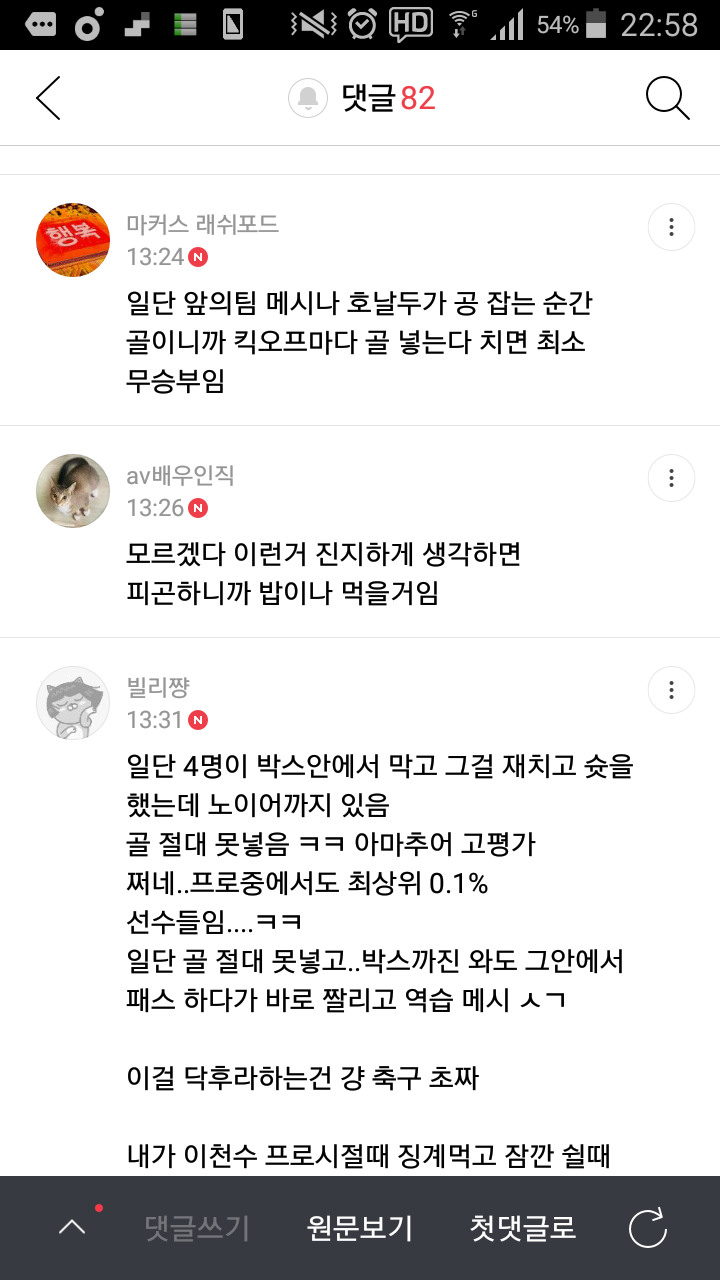This screenshot has height=1280, width=720.
Task: View 마커스 래쉬포드's profile picture
Action: pyautogui.click(x=73, y=239)
